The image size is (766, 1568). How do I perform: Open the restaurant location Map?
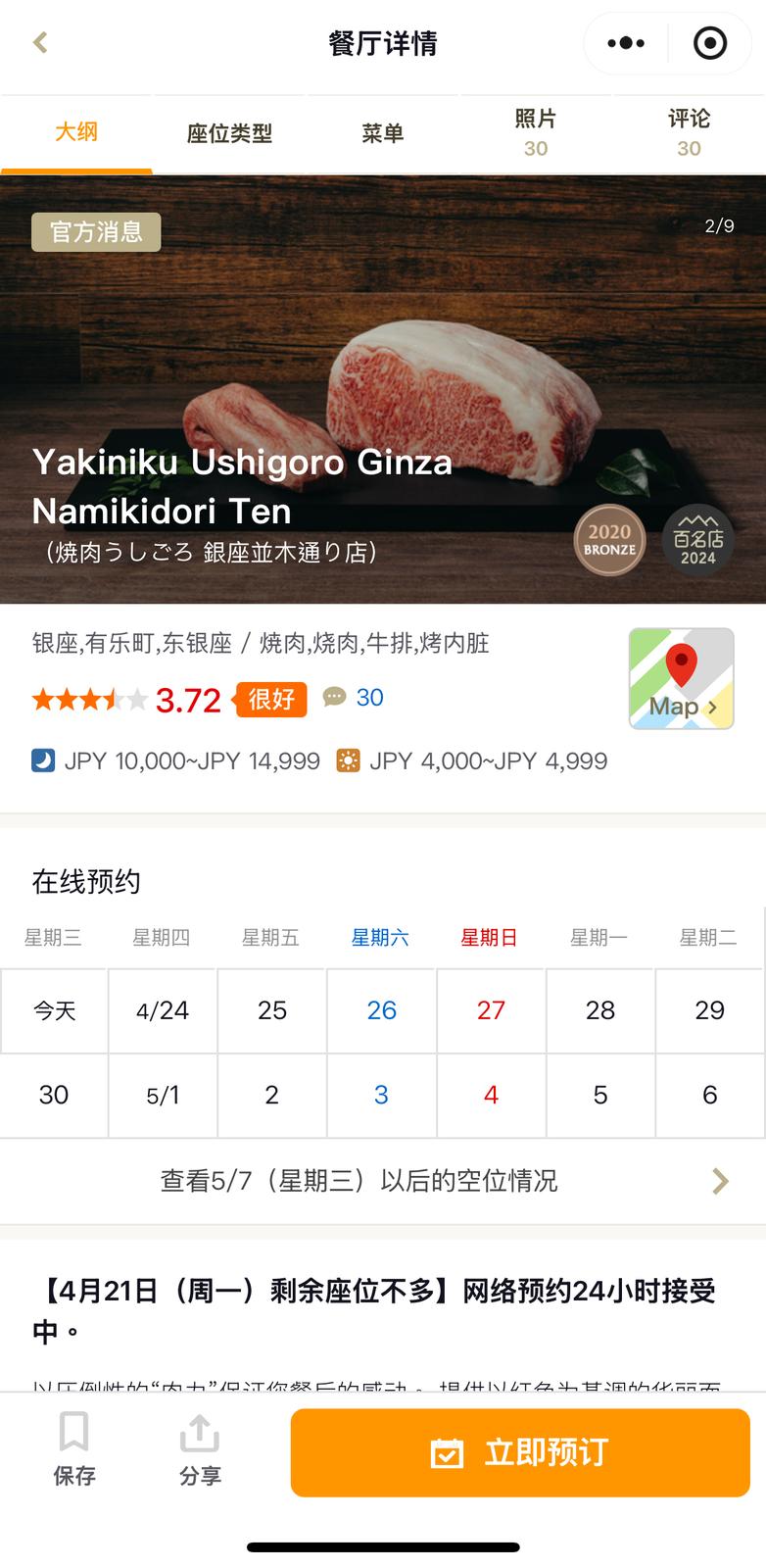pyautogui.click(x=681, y=678)
